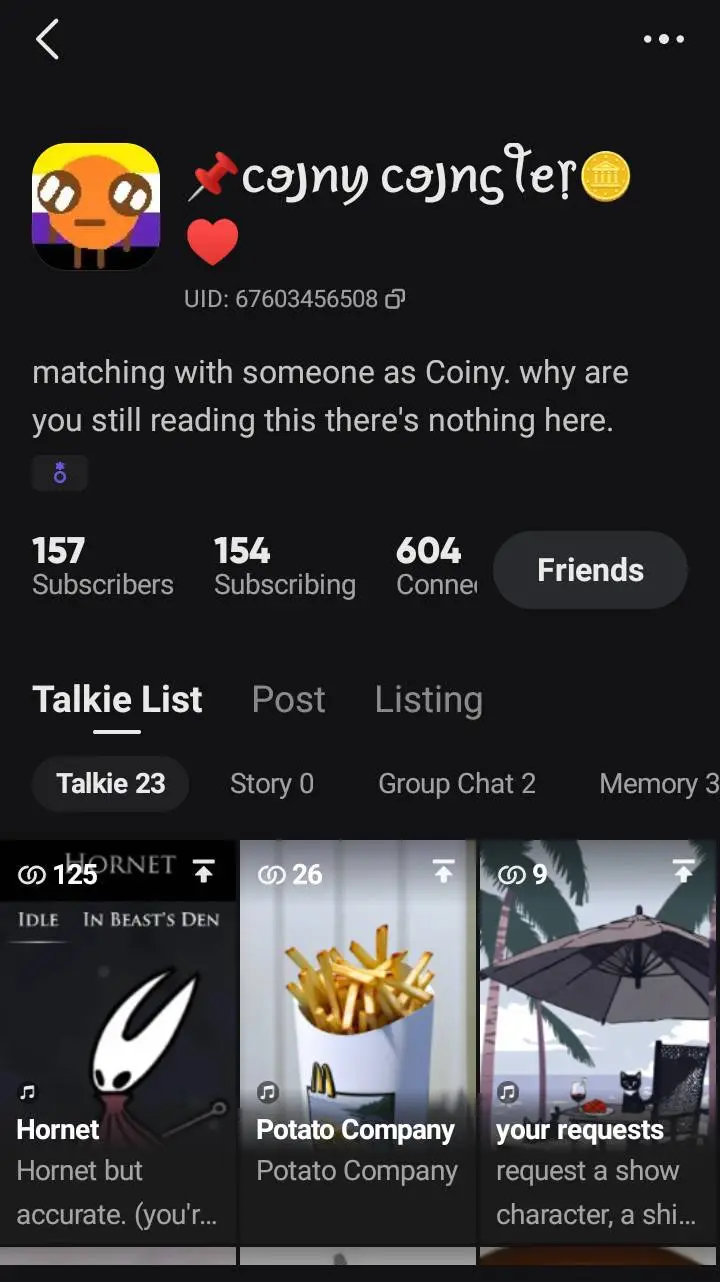Tap the Friends button
720x1282 pixels.
pos(590,570)
